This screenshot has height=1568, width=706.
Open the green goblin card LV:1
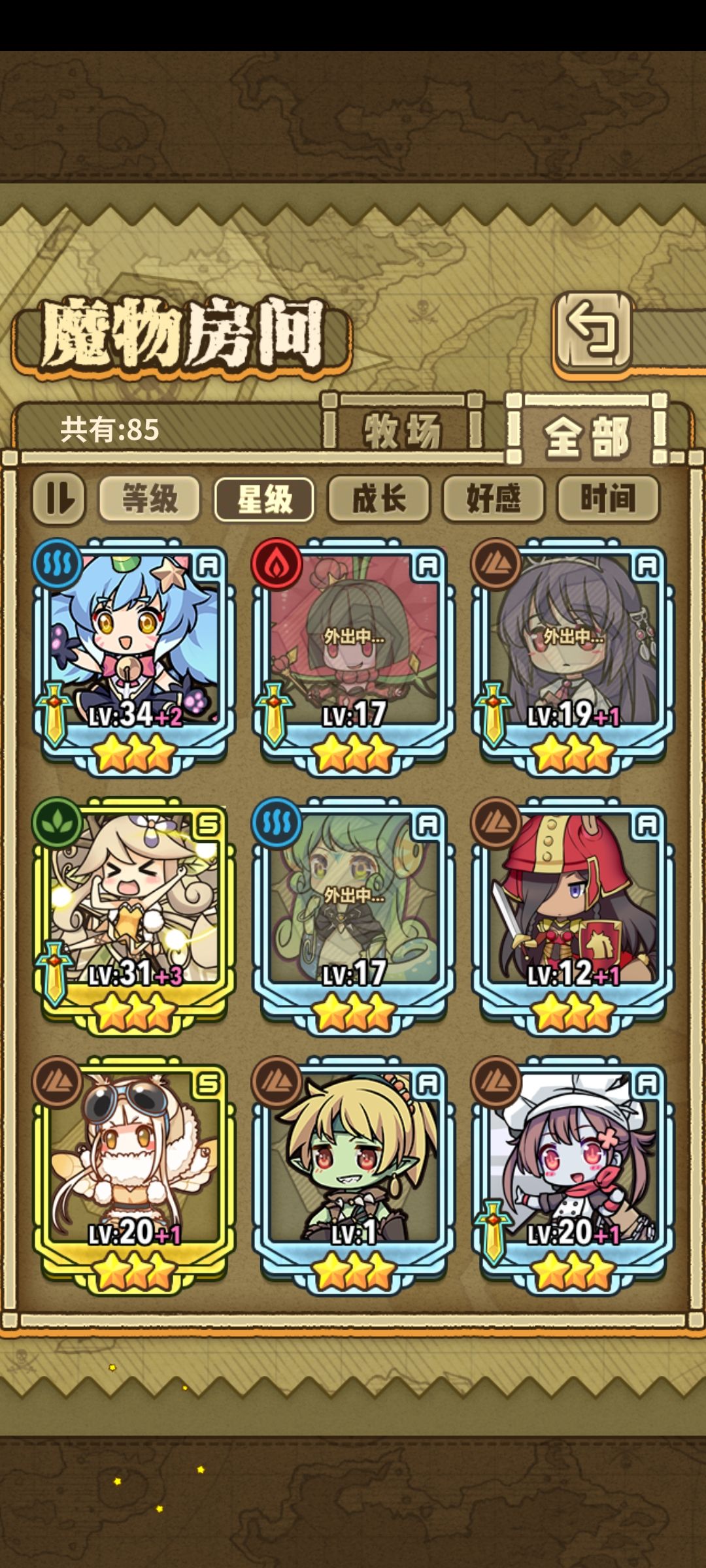[x=354, y=1174]
